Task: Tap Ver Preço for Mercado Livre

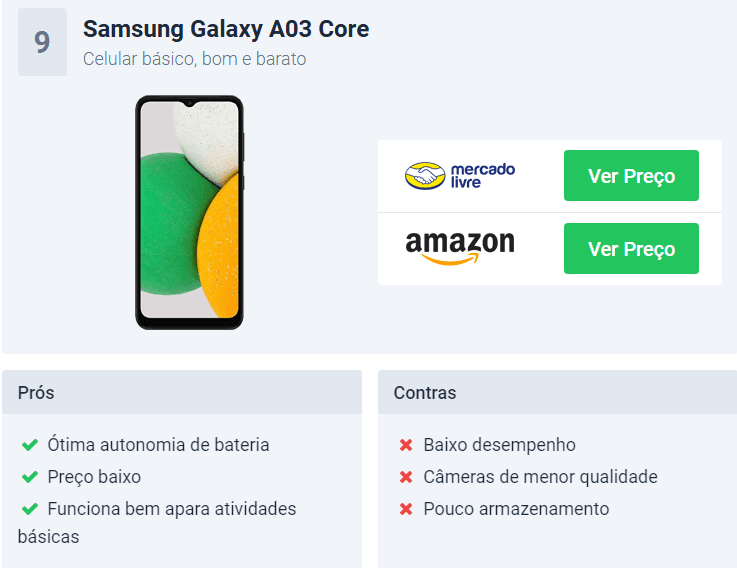Action: 631,176
